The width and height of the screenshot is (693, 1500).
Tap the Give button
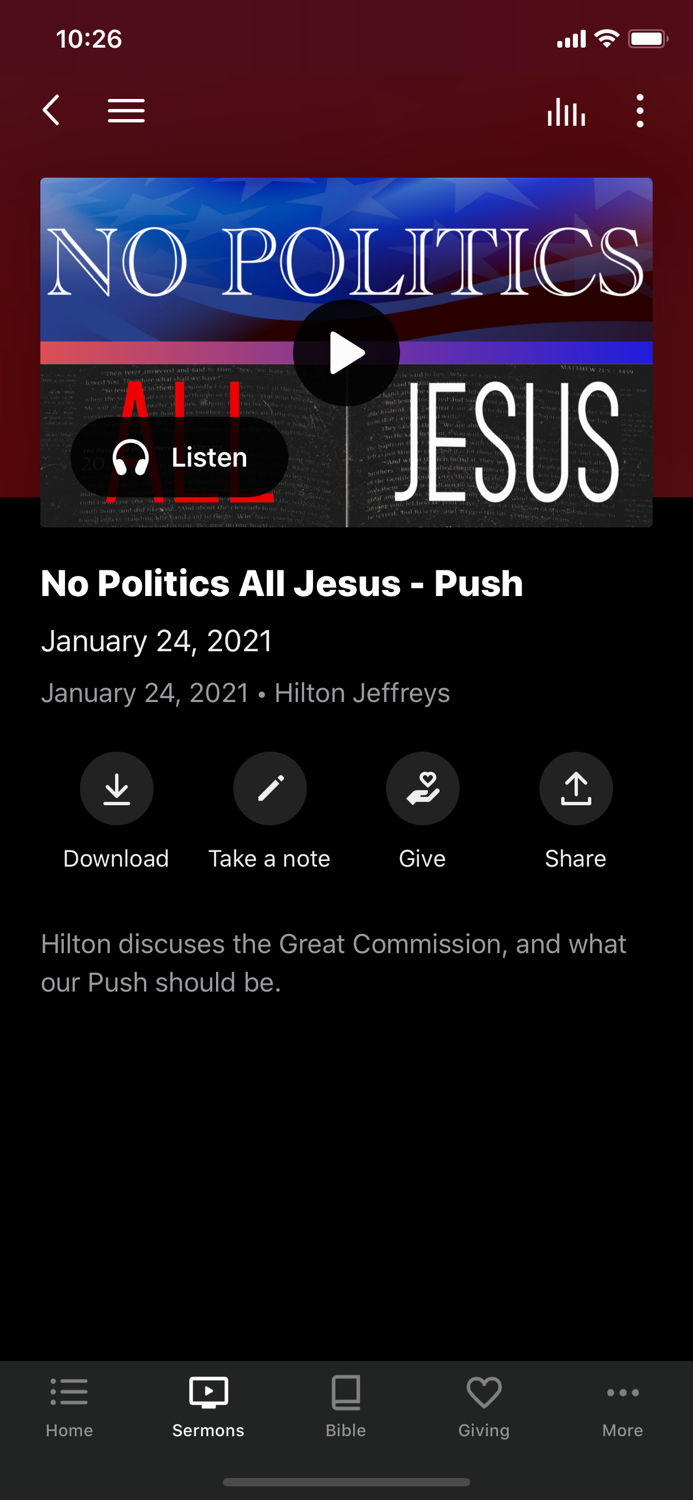pos(422,789)
